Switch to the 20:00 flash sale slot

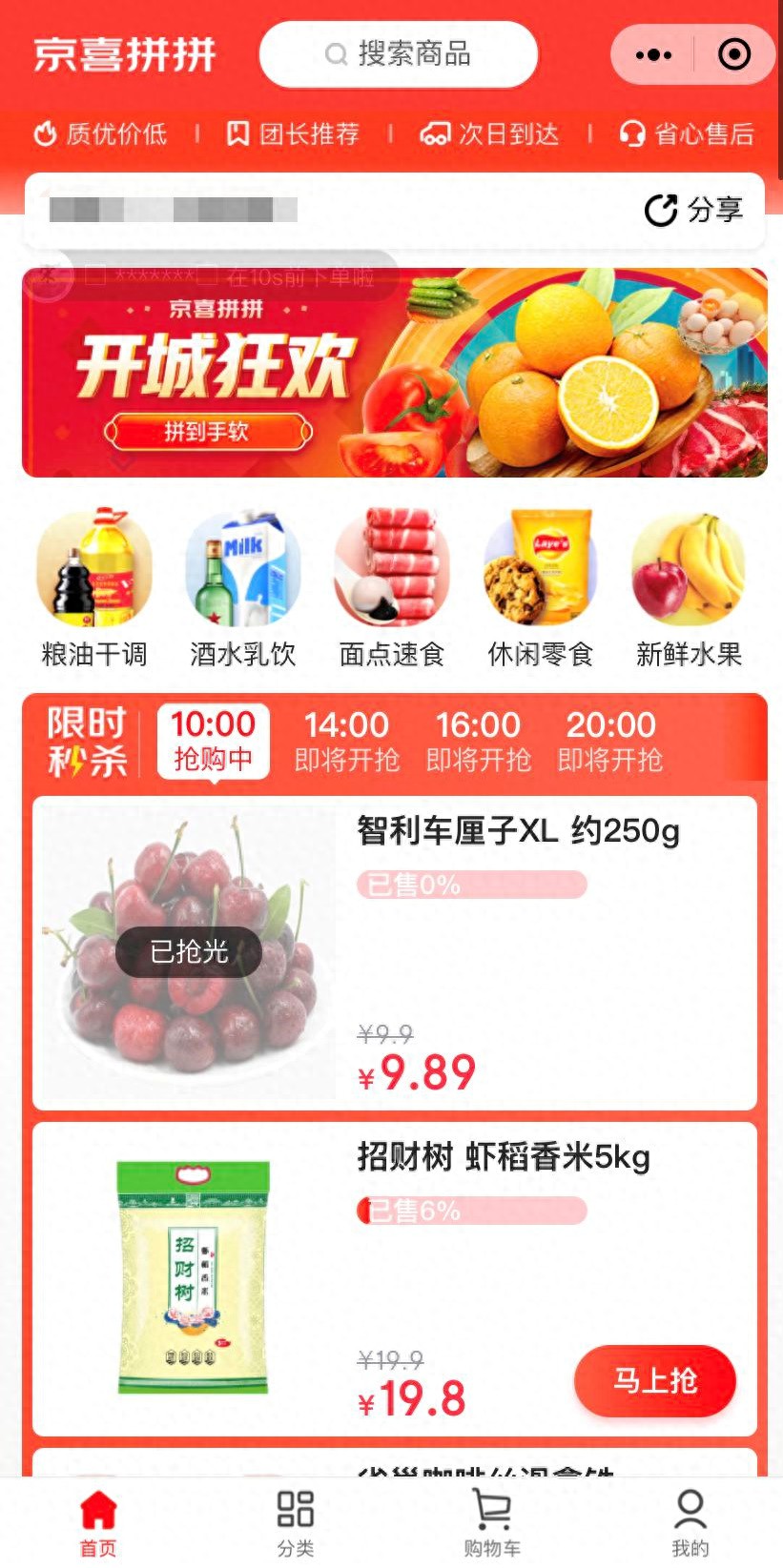[610, 741]
